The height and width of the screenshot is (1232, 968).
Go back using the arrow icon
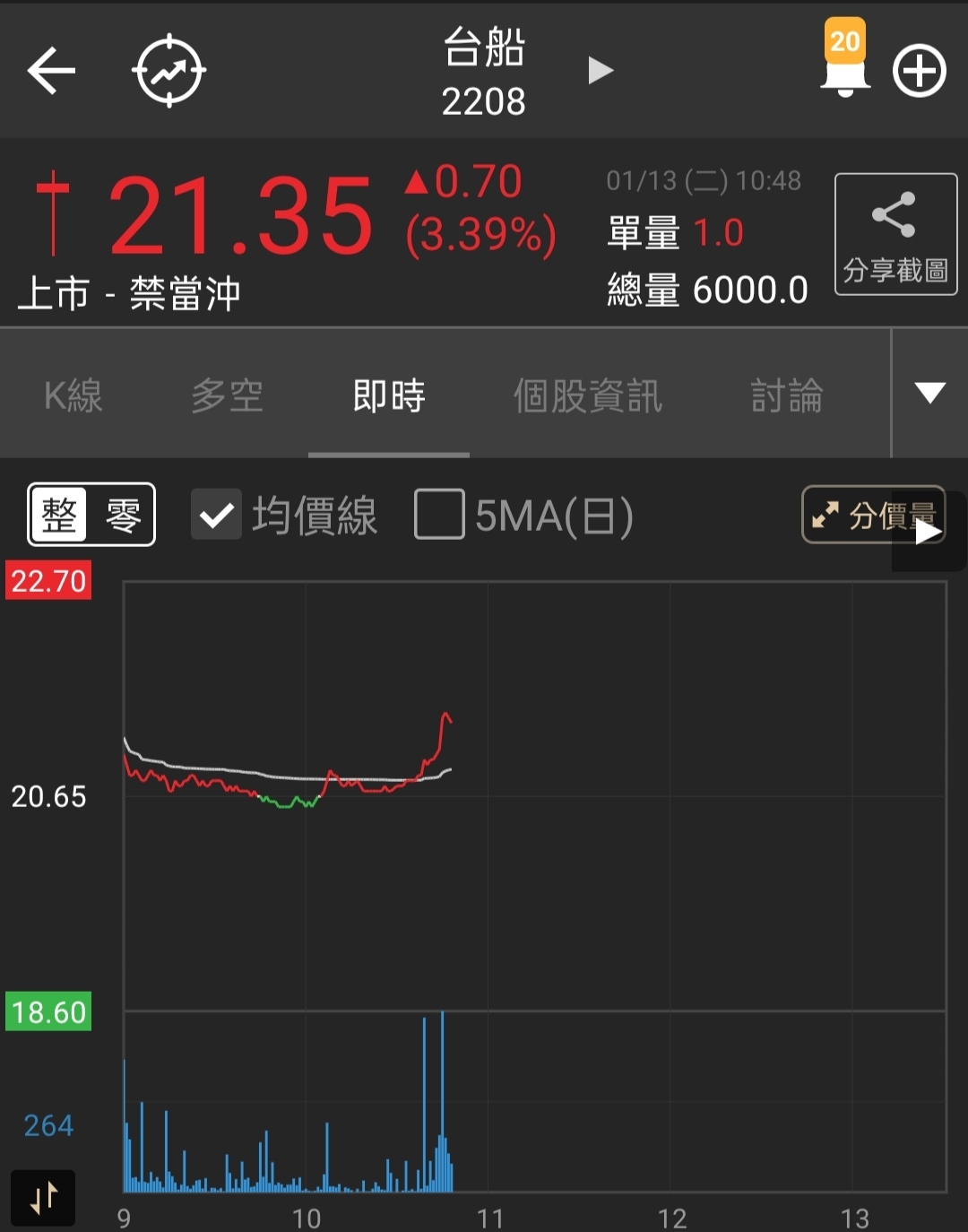click(51, 71)
